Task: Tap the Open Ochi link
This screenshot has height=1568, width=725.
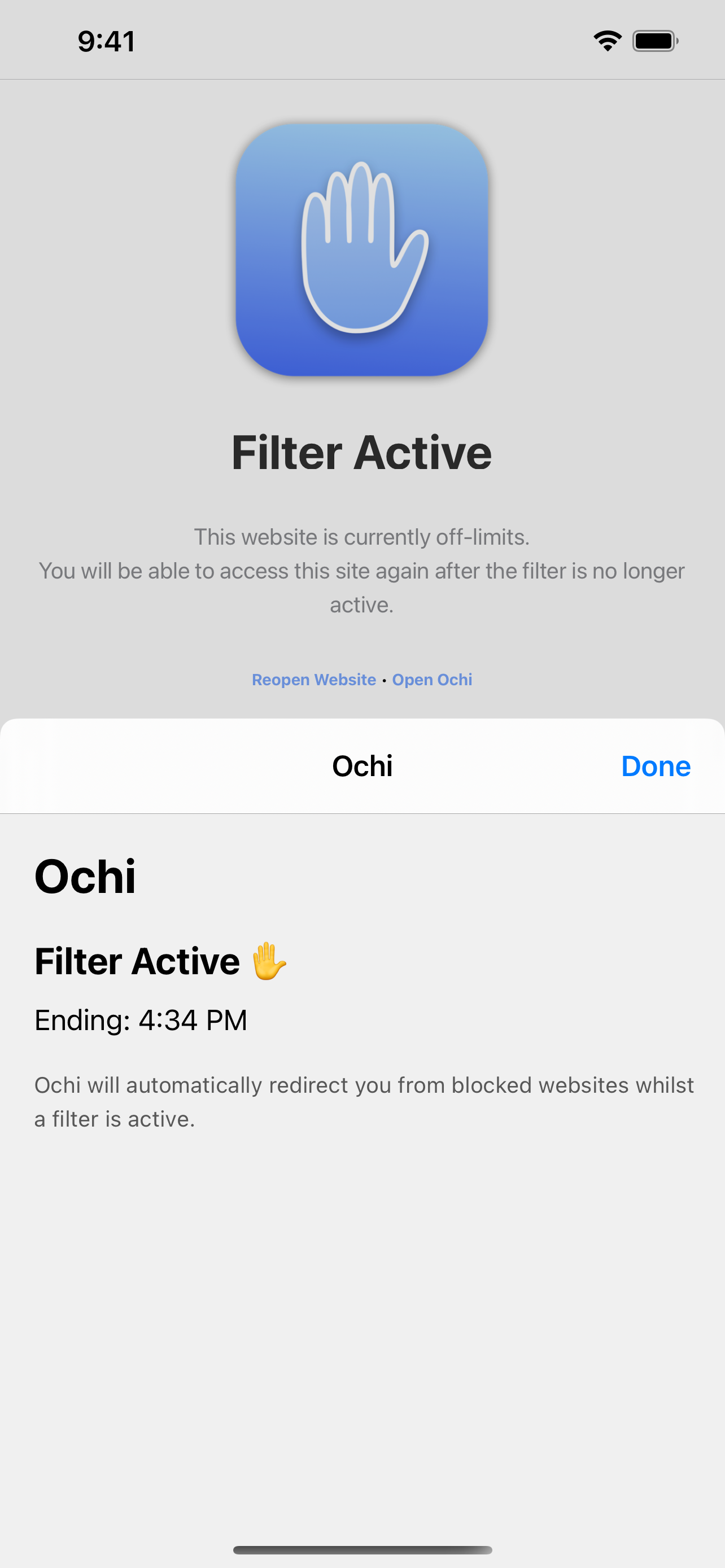Action: click(431, 680)
